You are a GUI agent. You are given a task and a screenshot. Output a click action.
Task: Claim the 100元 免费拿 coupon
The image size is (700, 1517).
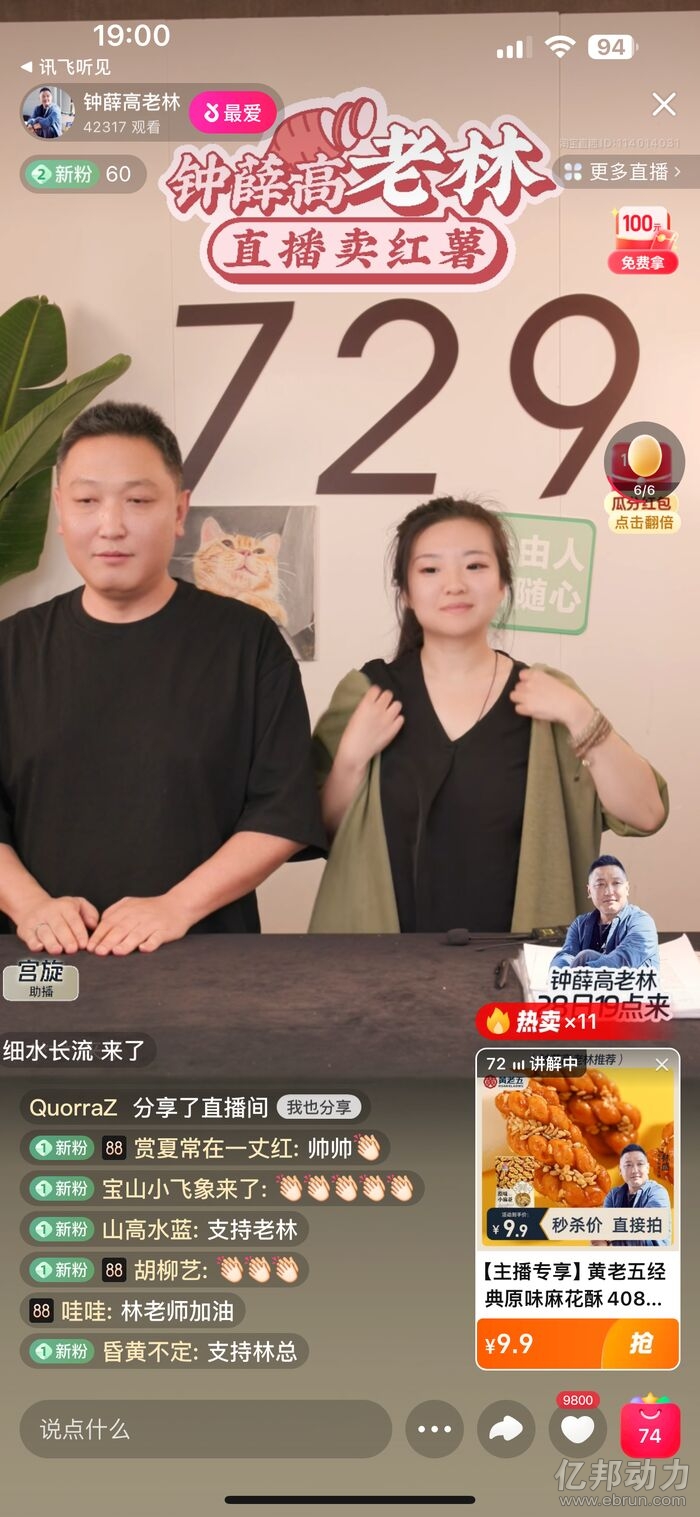pos(643,240)
